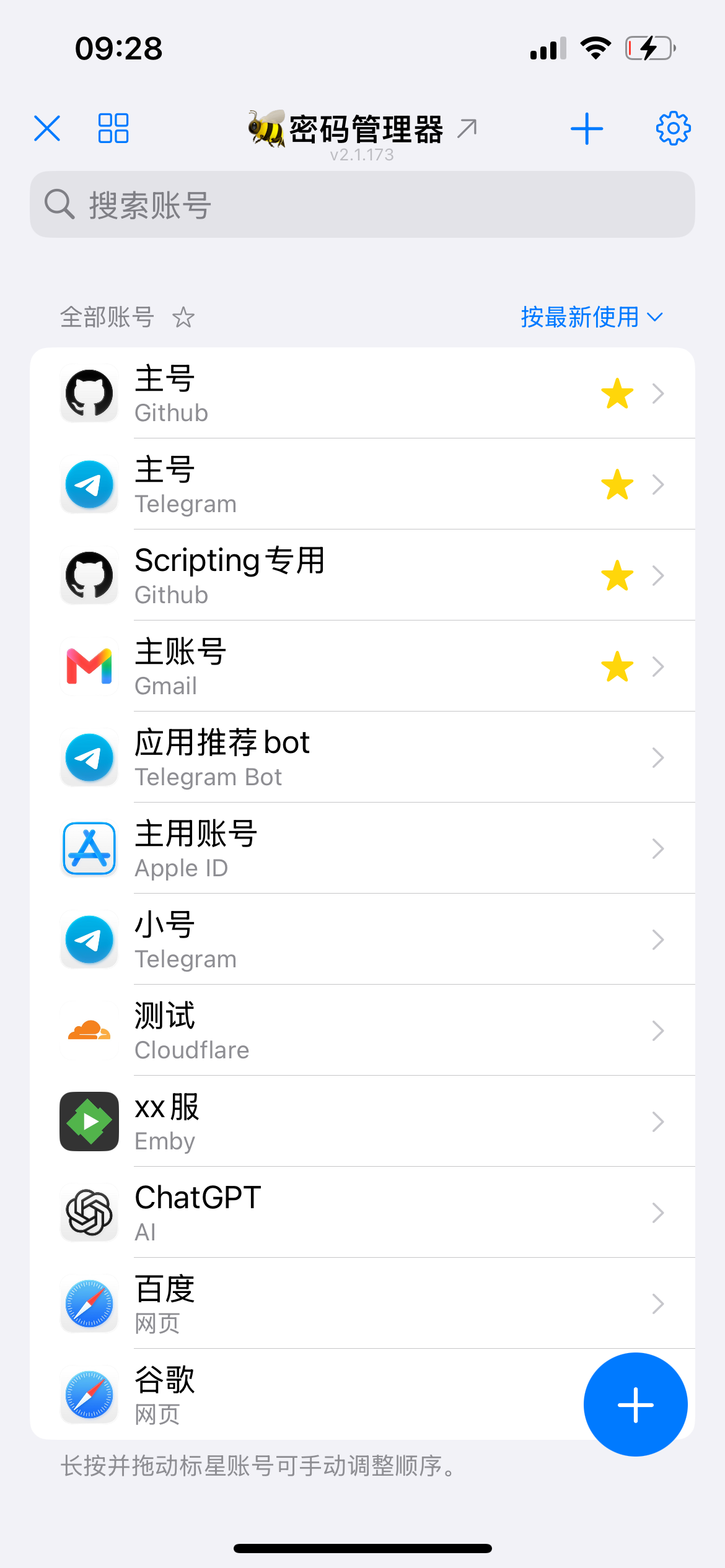Open the xx服 Emby entry
The width and height of the screenshot is (725, 1568).
tap(362, 1122)
